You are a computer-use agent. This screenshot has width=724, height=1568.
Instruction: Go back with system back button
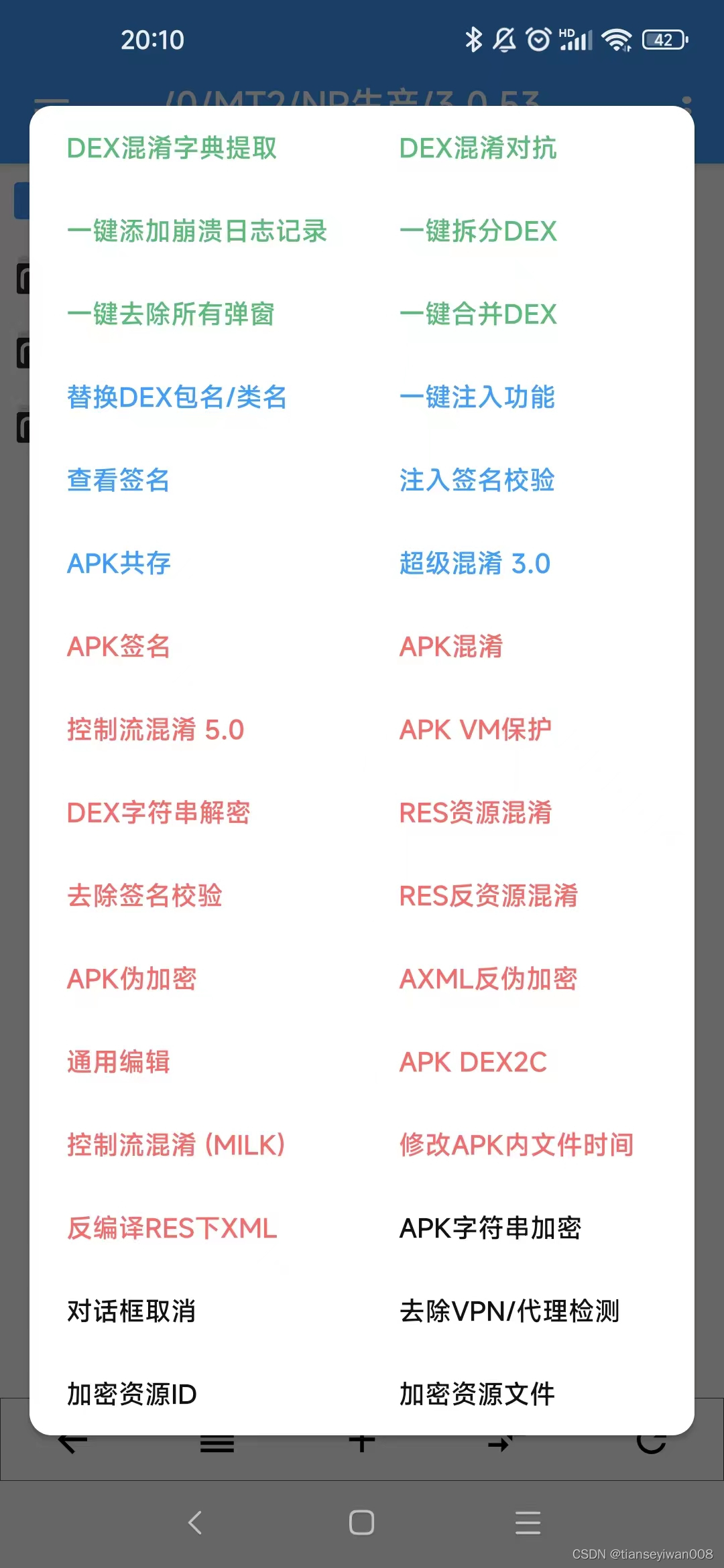tap(195, 1522)
